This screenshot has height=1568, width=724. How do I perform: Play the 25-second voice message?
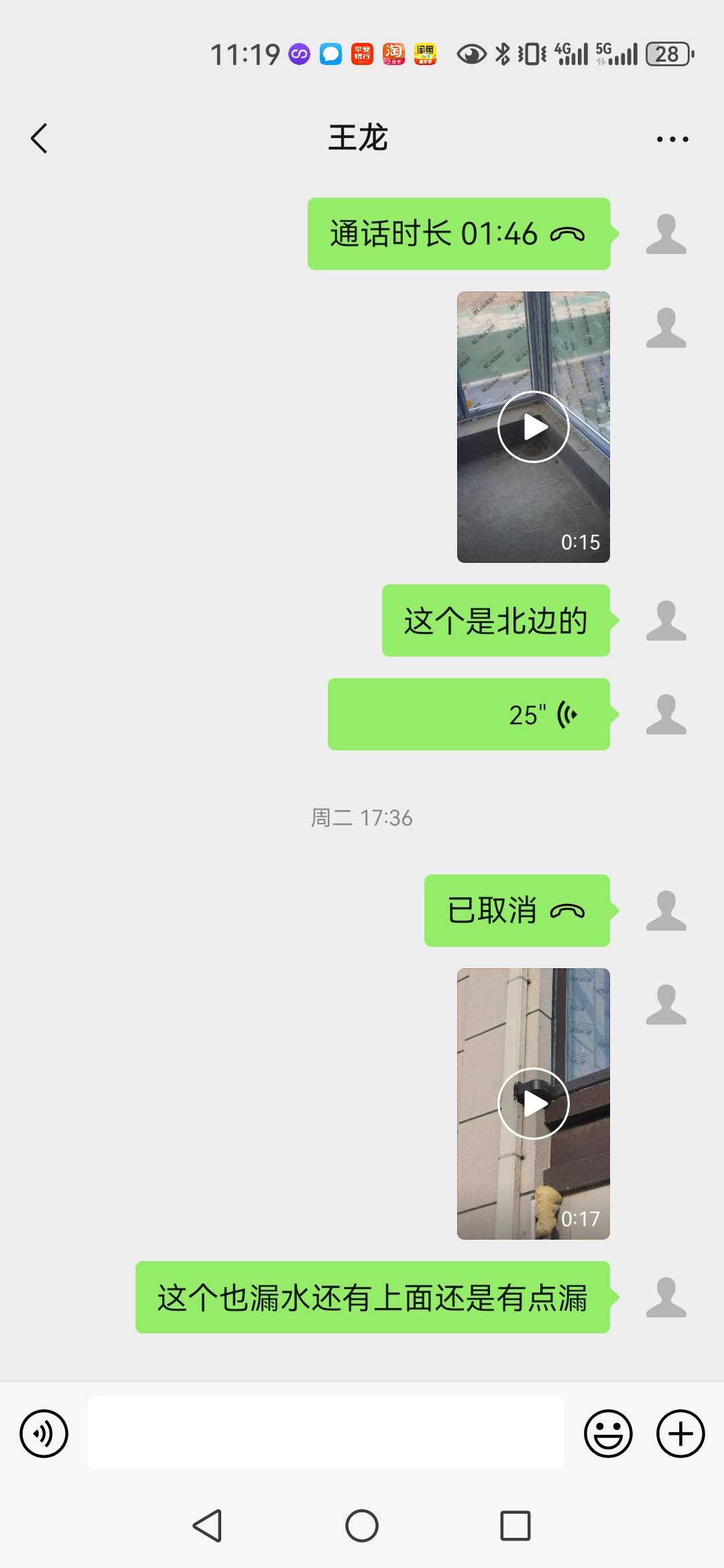[x=469, y=714]
